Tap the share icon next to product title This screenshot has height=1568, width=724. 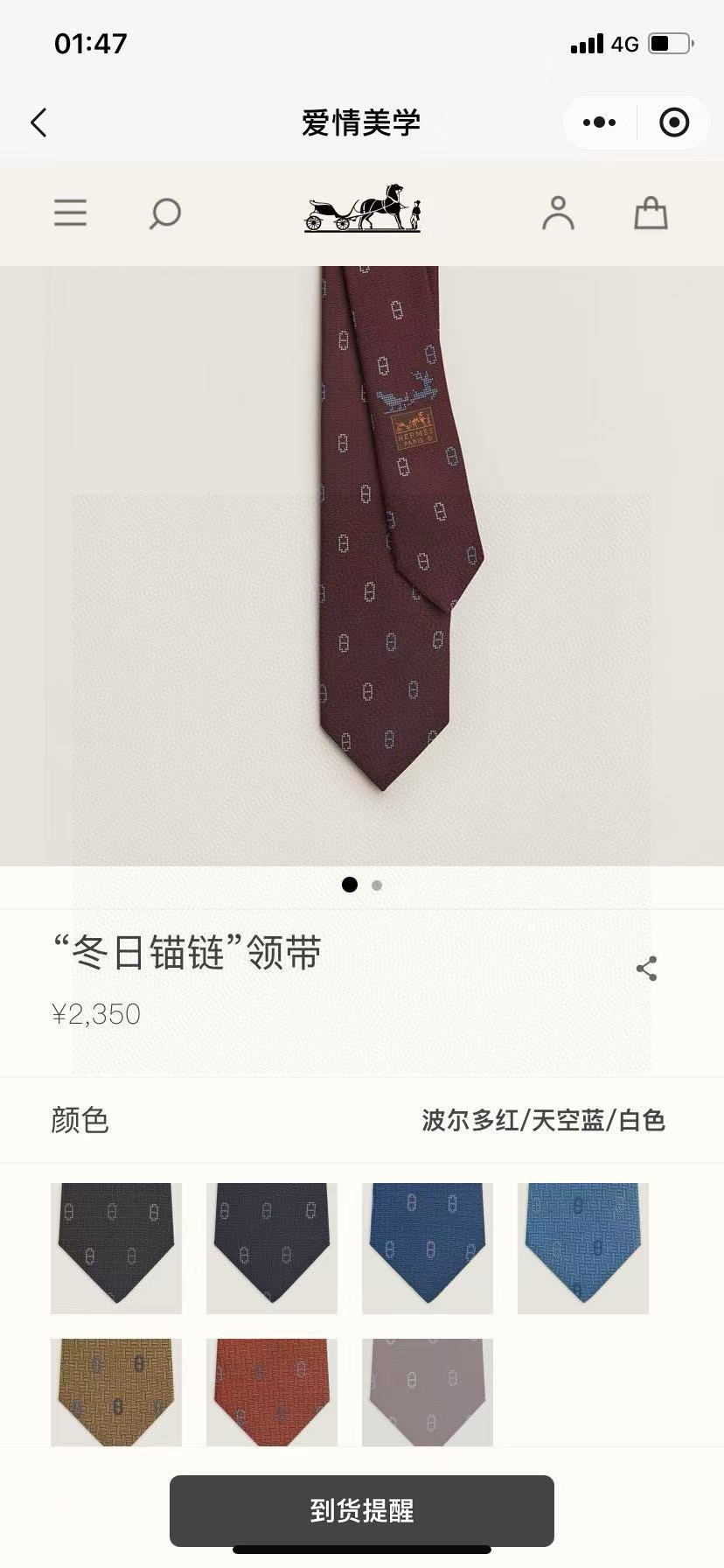tap(646, 968)
